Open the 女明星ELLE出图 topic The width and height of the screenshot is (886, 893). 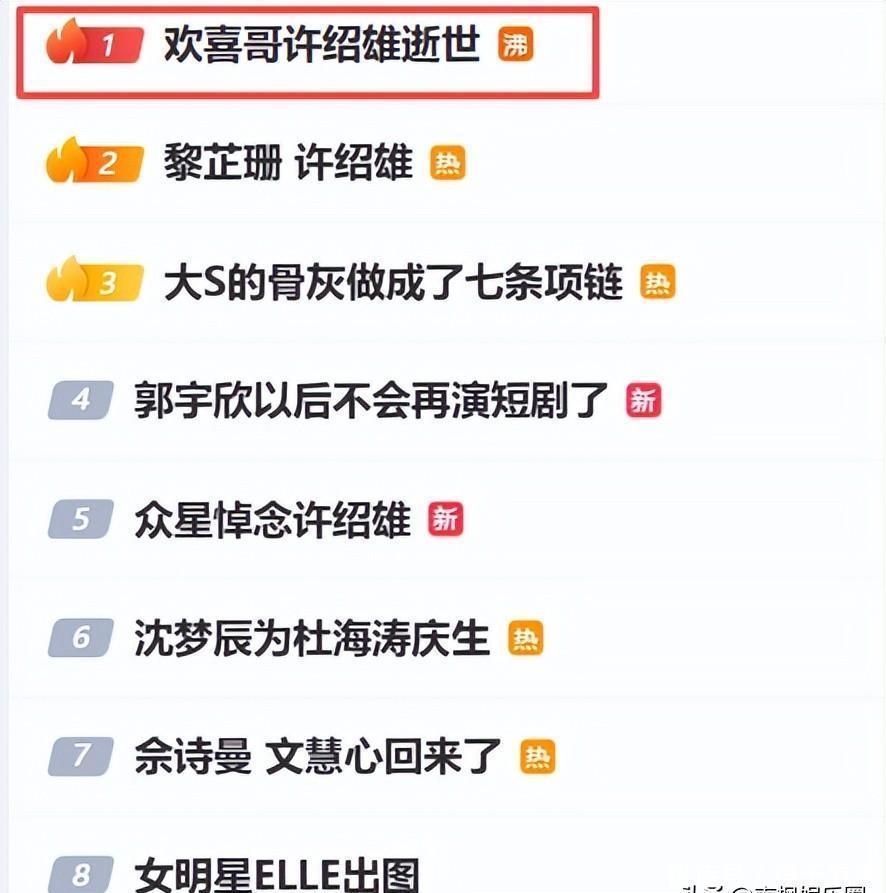276,874
